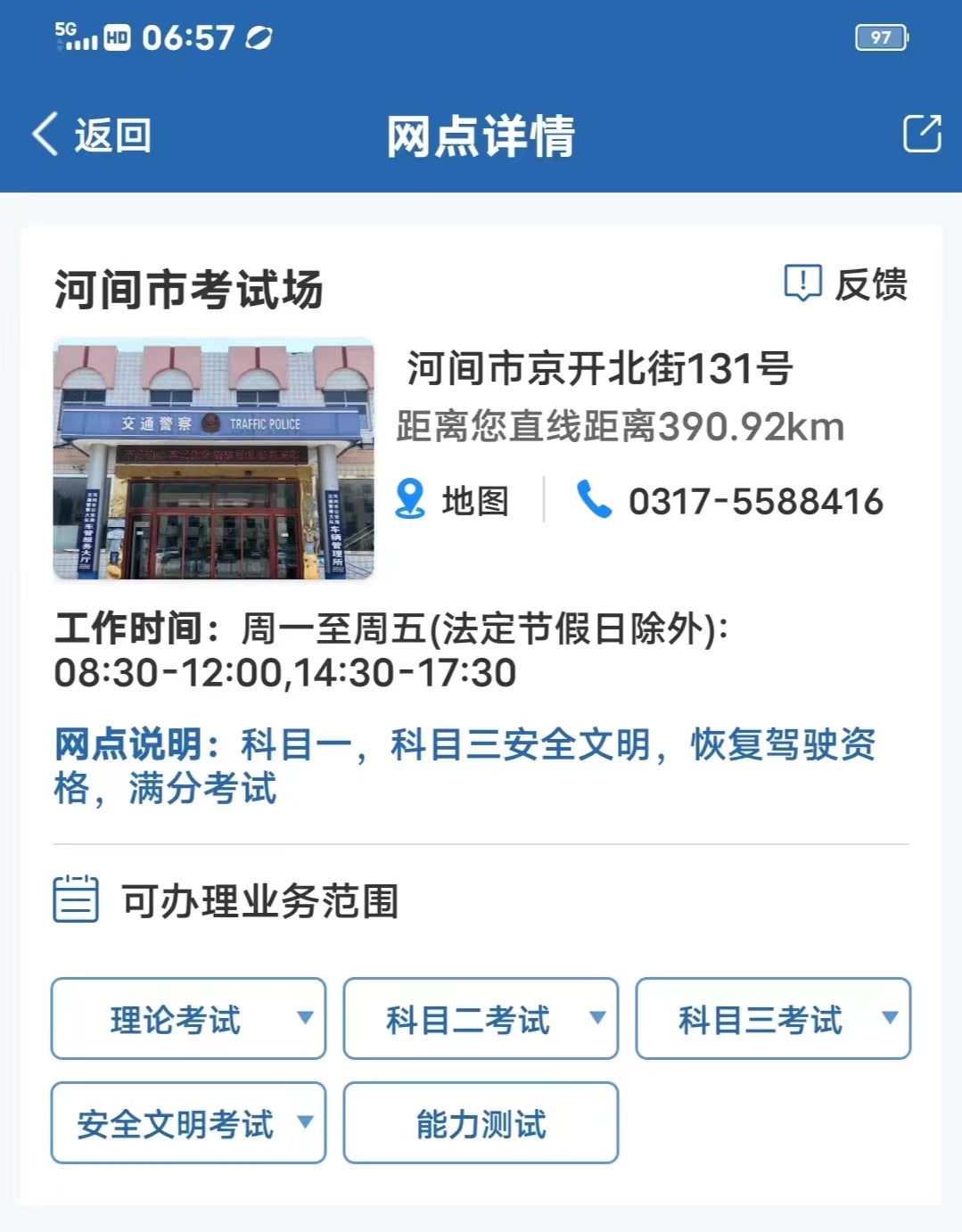
Task: View the 河间市考试场 building photo
Action: (x=214, y=458)
